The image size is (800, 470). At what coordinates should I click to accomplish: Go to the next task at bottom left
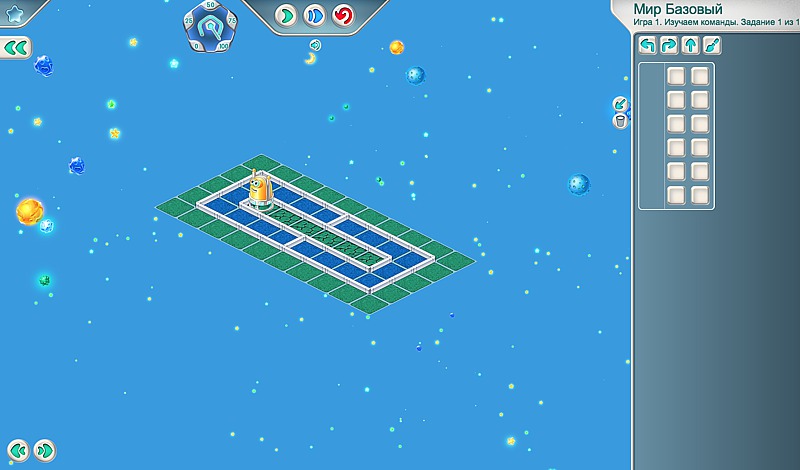44,449
